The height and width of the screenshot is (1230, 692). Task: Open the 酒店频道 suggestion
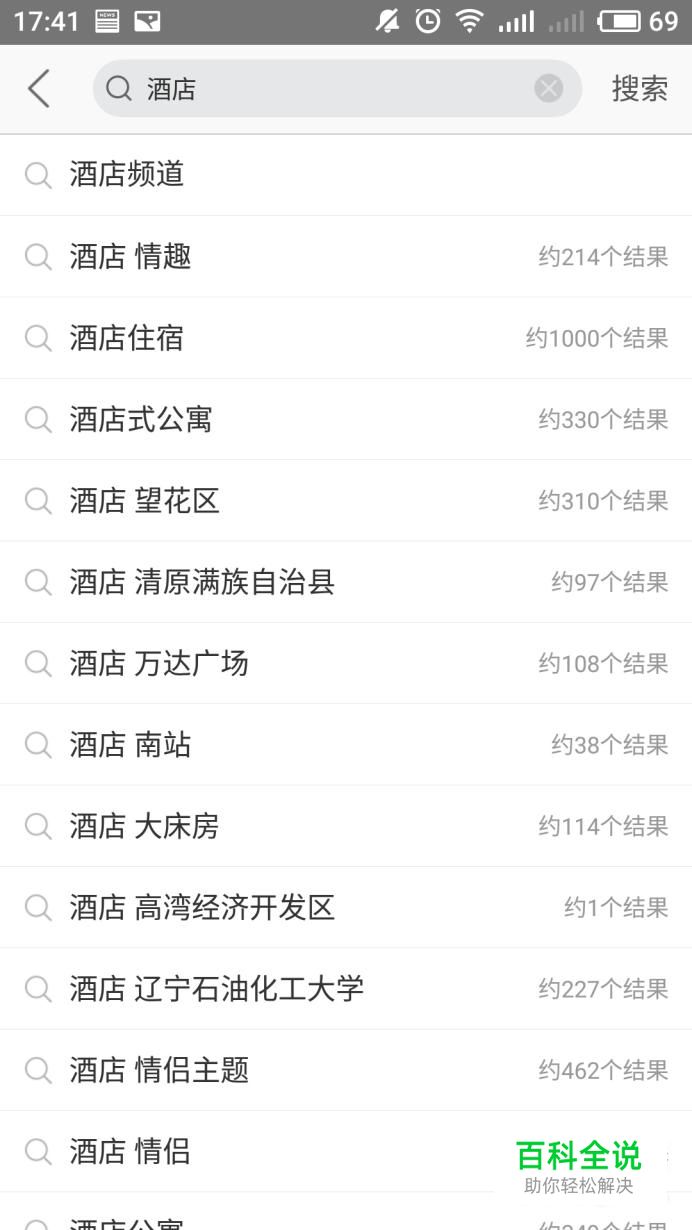coord(127,175)
